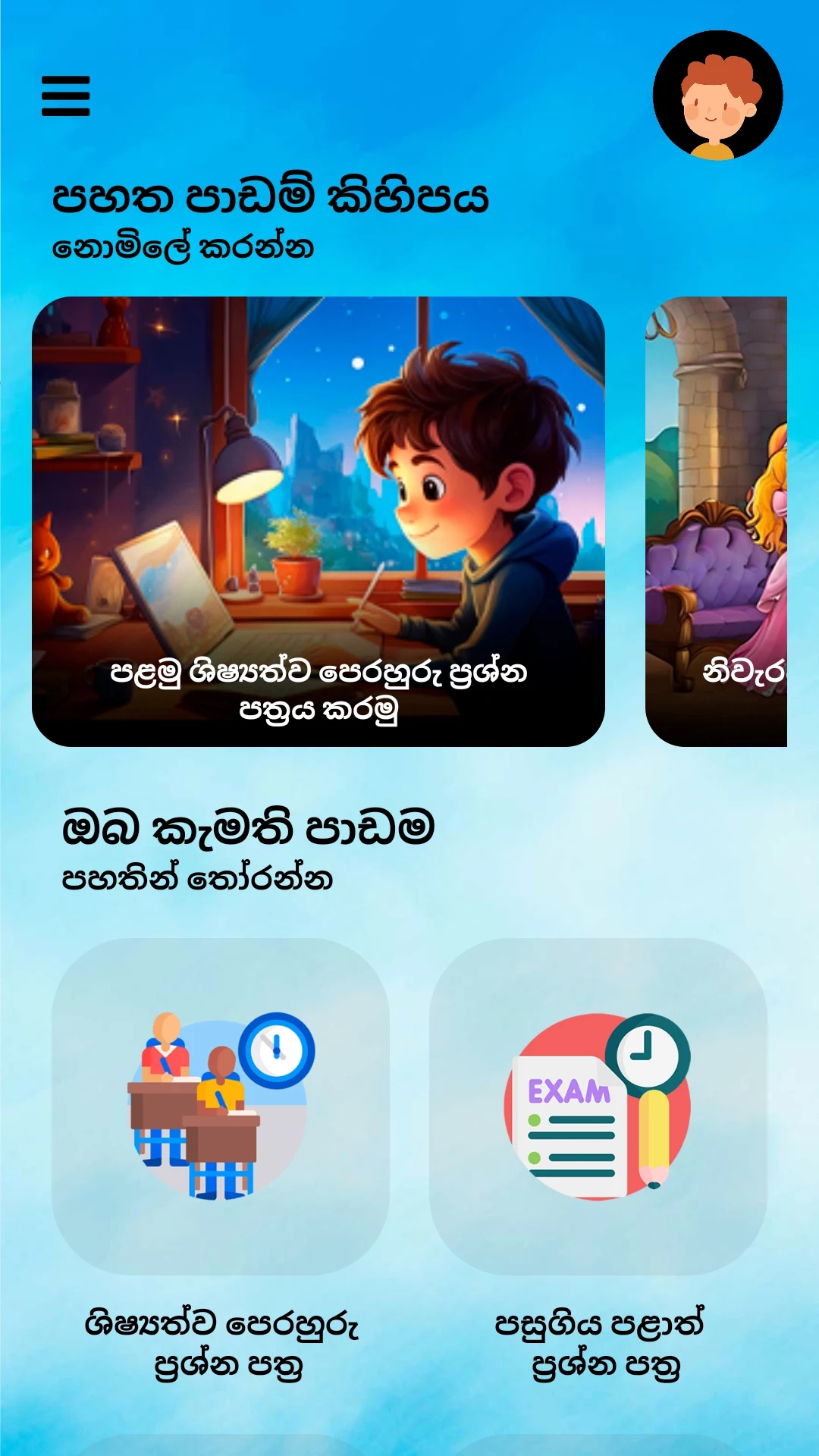Open the profile avatar
The width and height of the screenshot is (819, 1456).
pyautogui.click(x=717, y=96)
